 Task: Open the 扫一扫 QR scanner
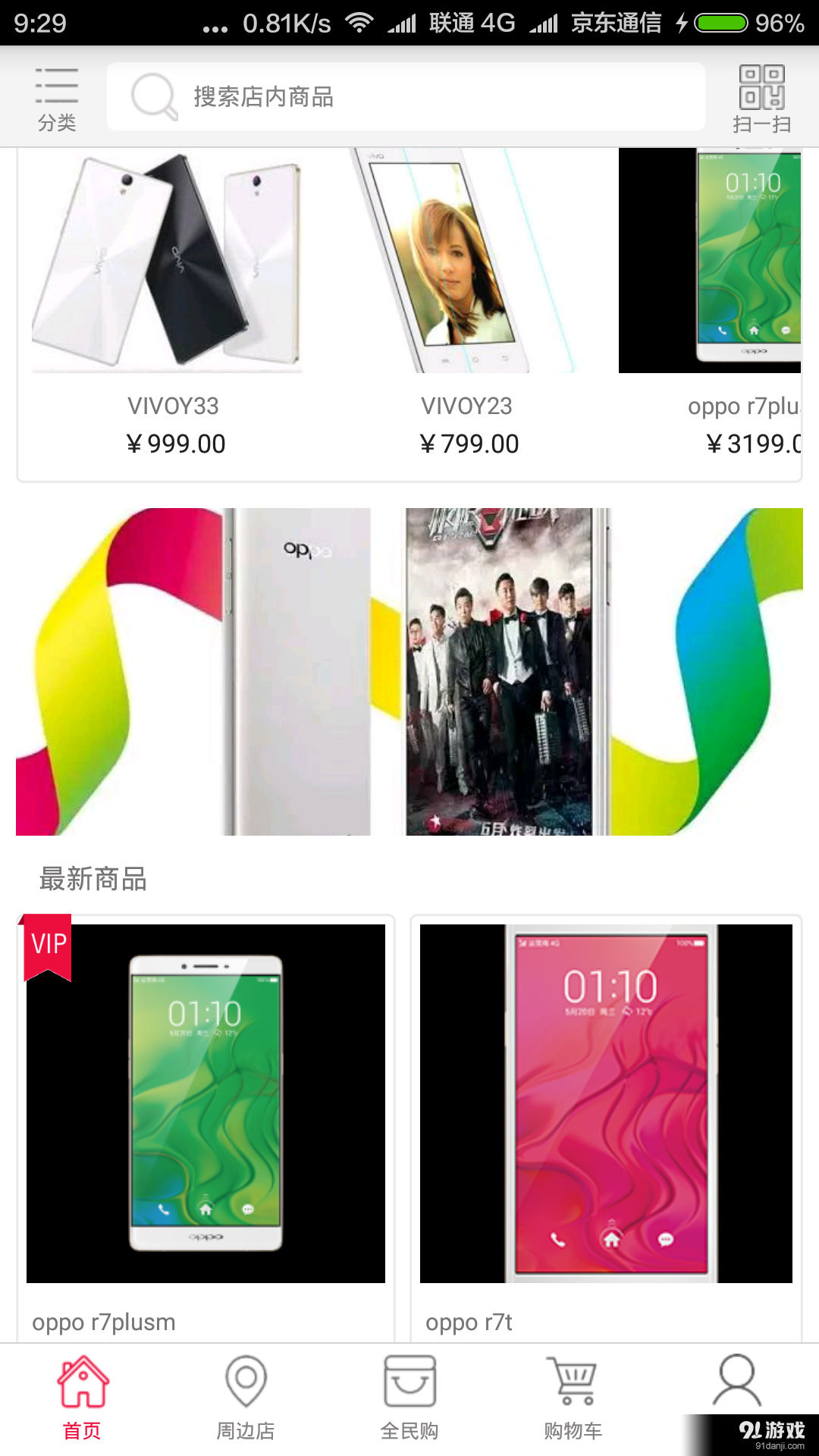761,99
